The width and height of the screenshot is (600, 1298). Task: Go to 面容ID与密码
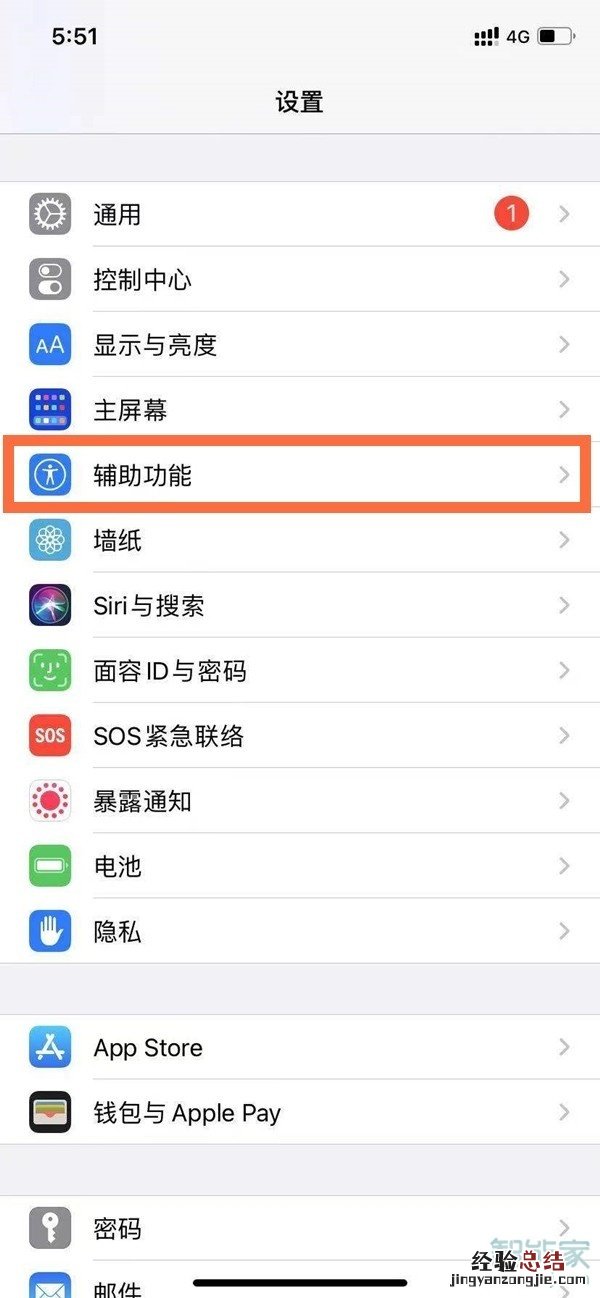[300, 671]
